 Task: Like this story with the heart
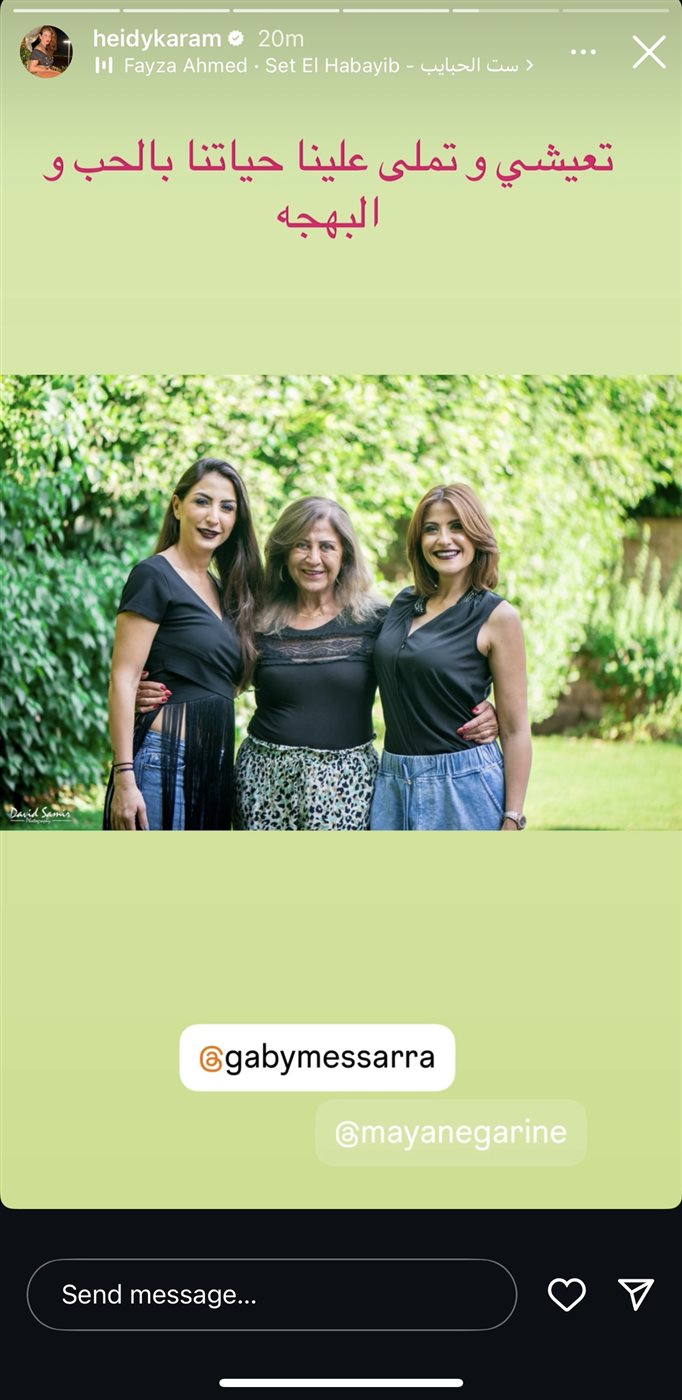coord(567,1295)
